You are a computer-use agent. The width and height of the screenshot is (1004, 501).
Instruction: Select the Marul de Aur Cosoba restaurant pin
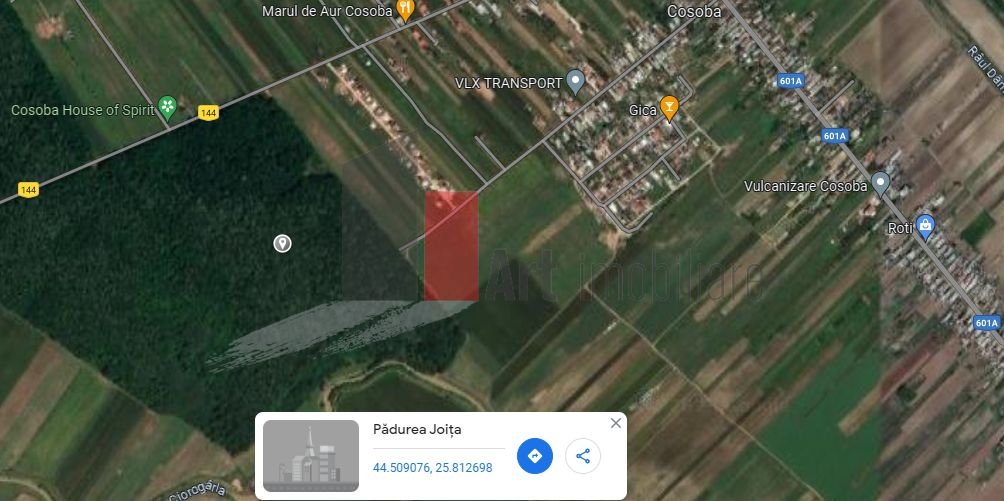405,10
